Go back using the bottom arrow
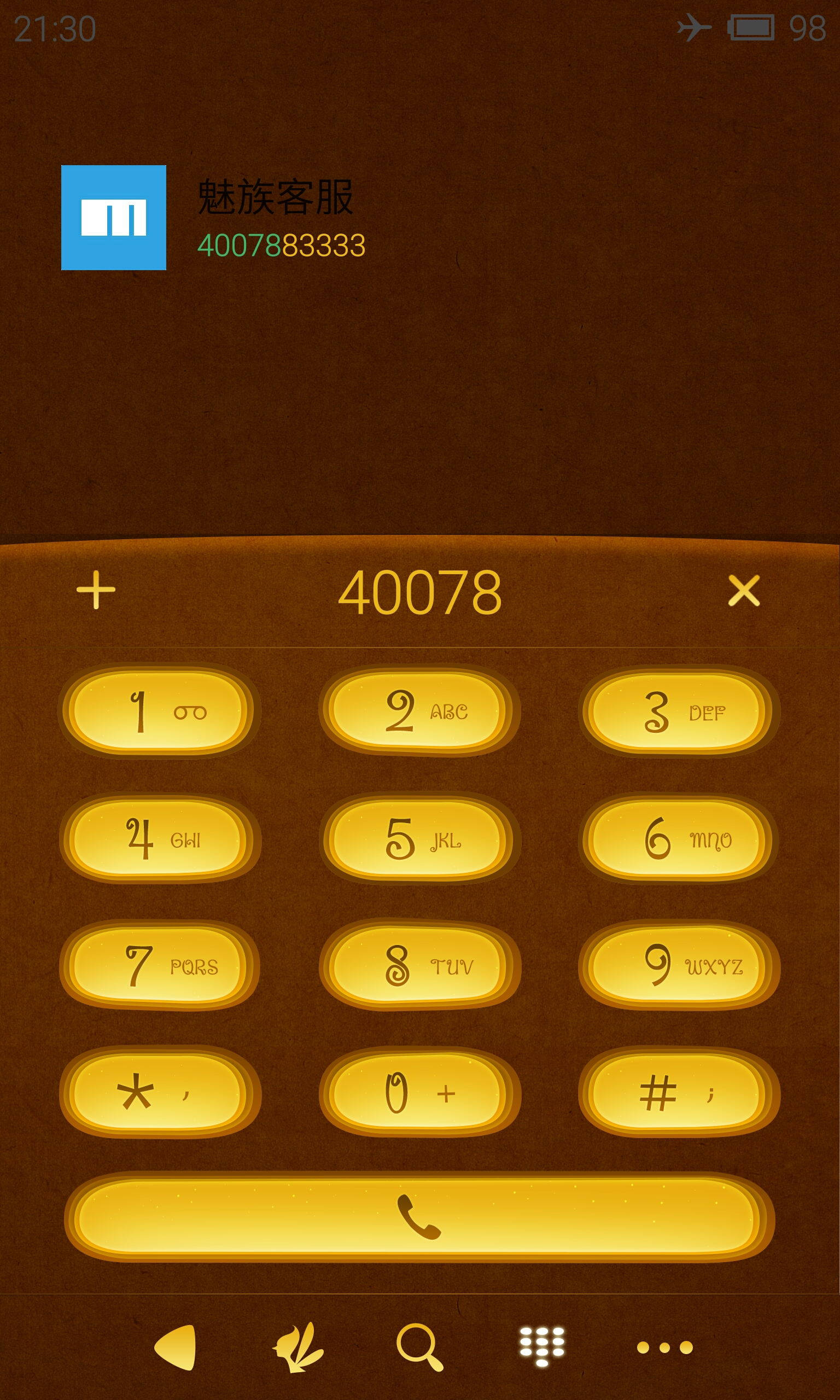 pos(175,1347)
